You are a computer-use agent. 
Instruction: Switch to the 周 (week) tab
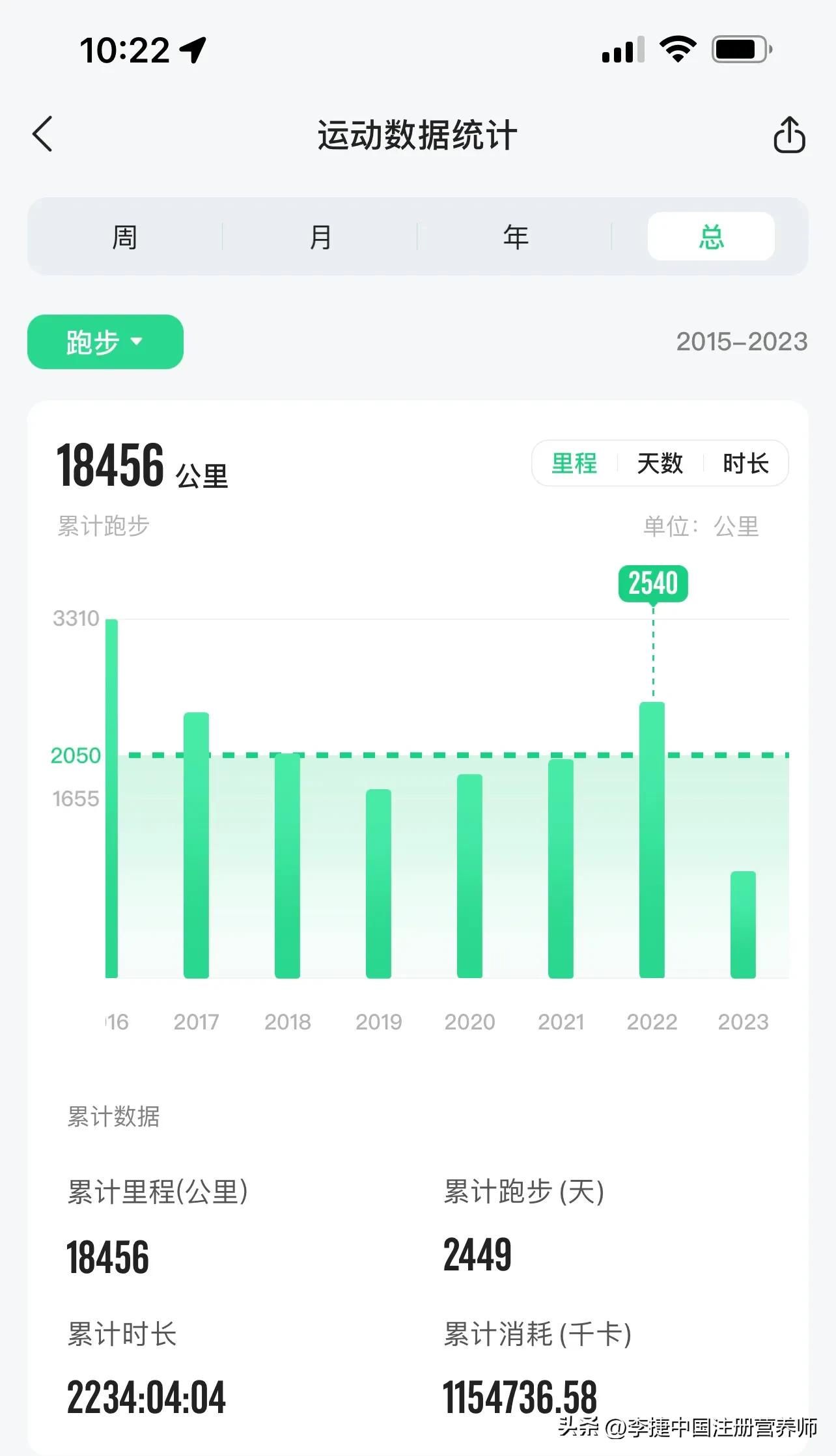[x=125, y=236]
